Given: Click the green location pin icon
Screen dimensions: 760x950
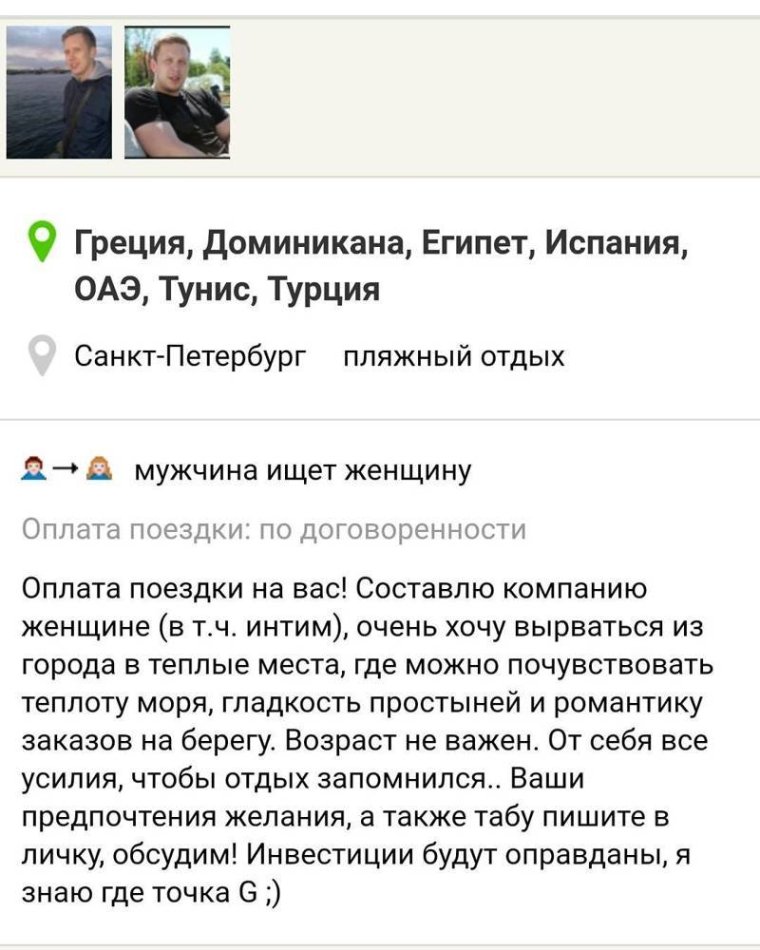Looking at the screenshot, I should [40, 240].
